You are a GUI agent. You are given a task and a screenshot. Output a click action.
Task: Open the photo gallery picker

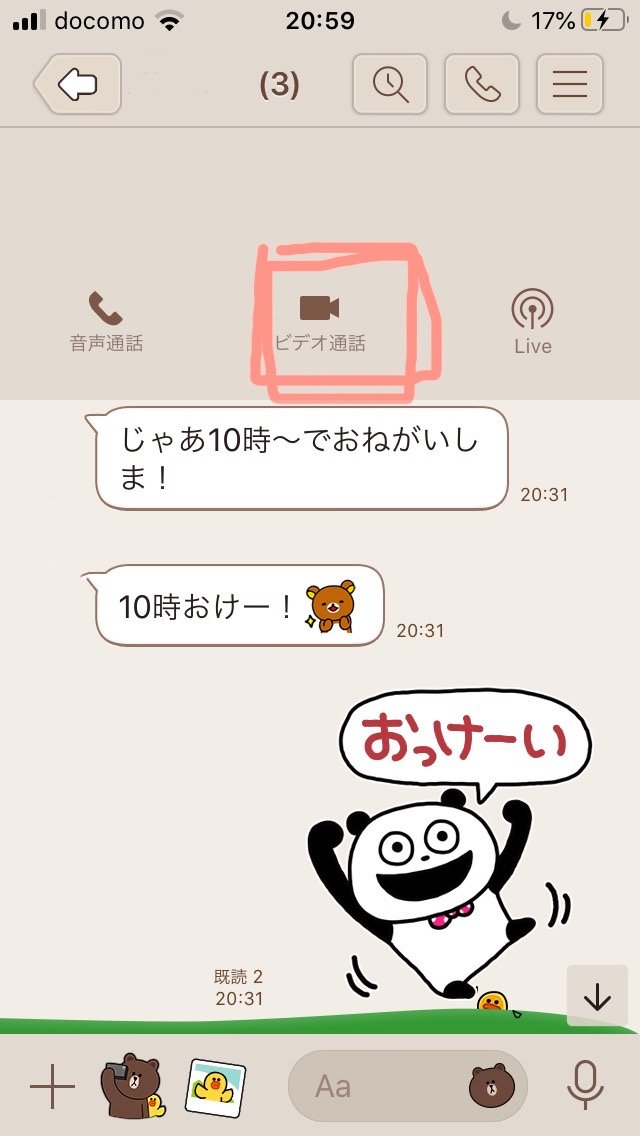click(x=215, y=1087)
